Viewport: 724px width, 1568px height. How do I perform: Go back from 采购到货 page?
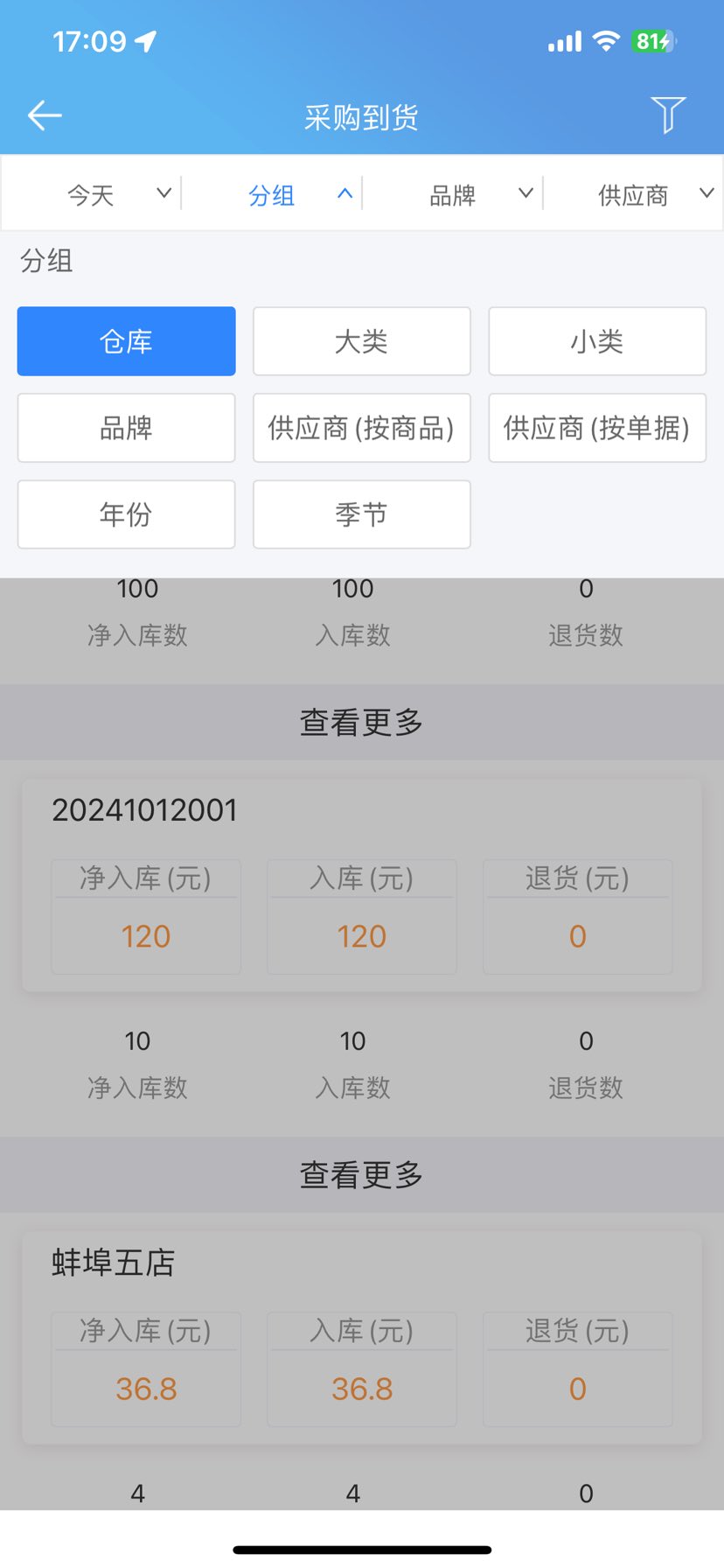point(45,115)
